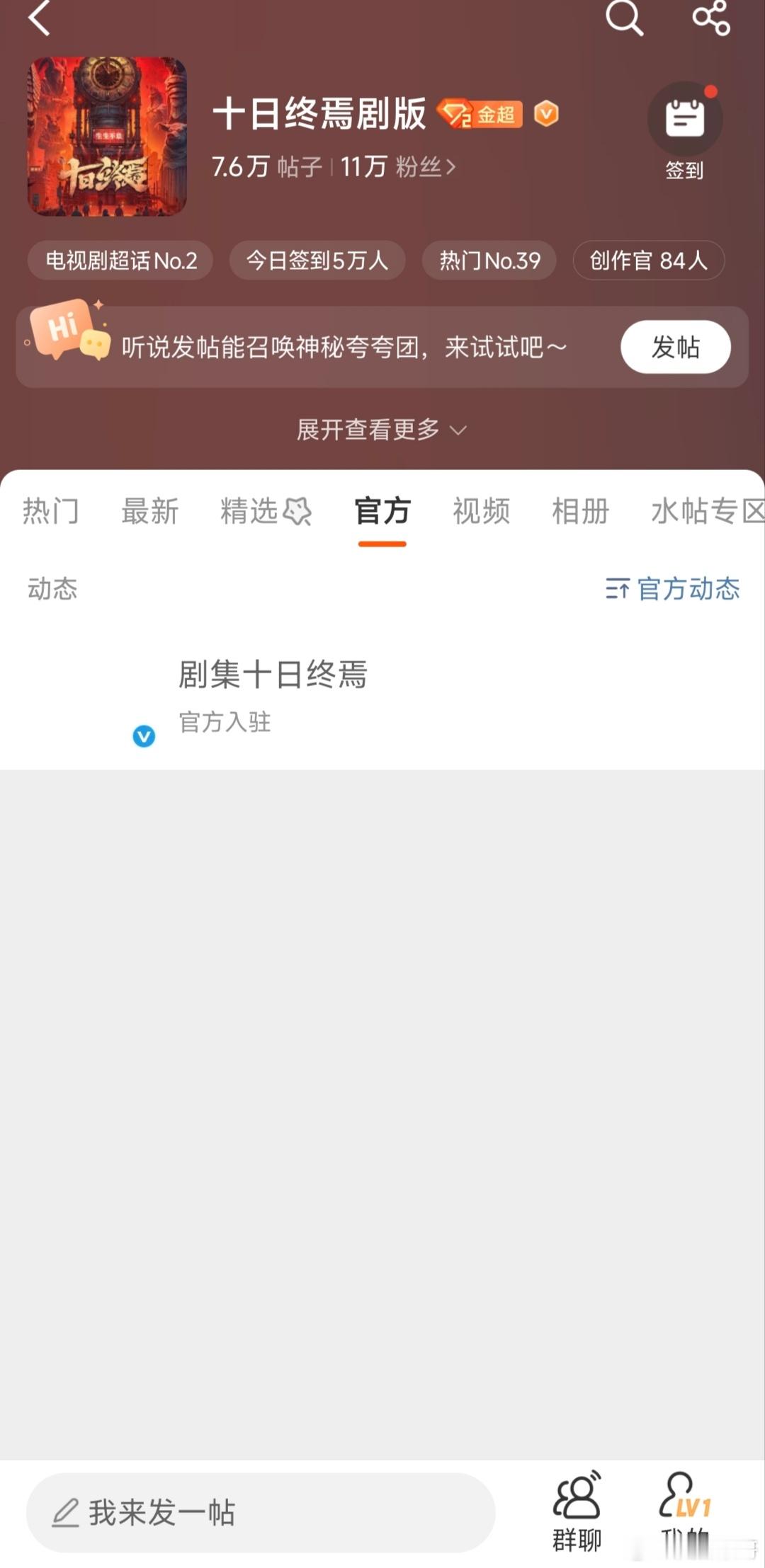Tap the arrow after 11万 粉丝
This screenshot has height=1568, width=765.
tap(453, 166)
